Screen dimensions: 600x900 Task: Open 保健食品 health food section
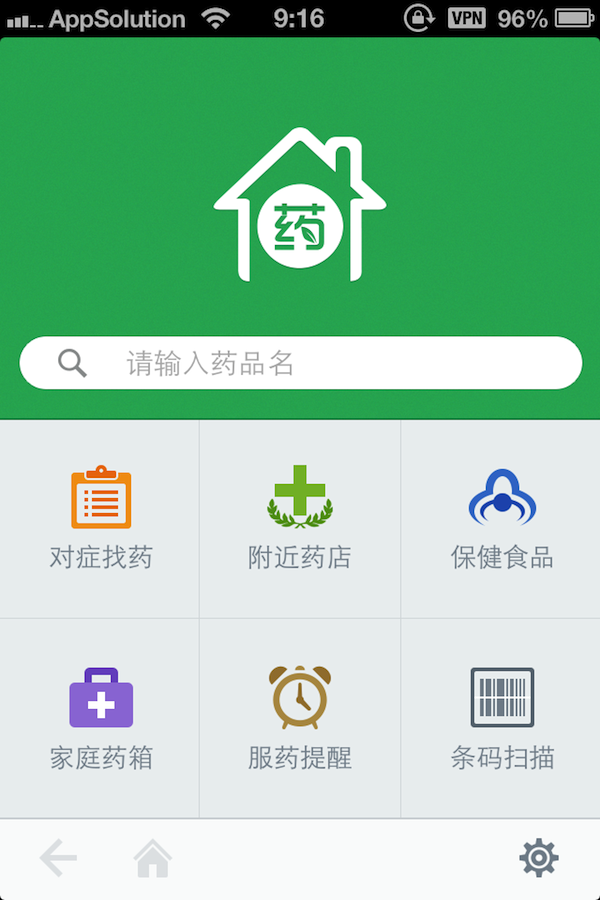pyautogui.click(x=501, y=518)
